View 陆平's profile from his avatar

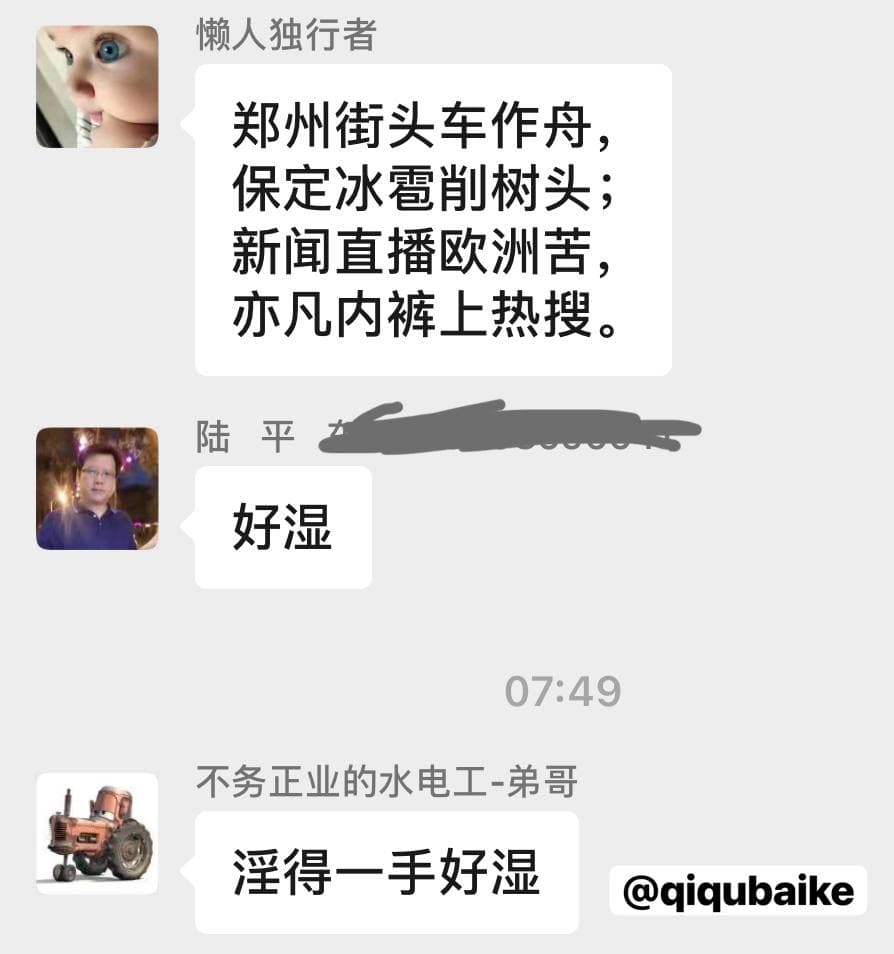(x=97, y=489)
